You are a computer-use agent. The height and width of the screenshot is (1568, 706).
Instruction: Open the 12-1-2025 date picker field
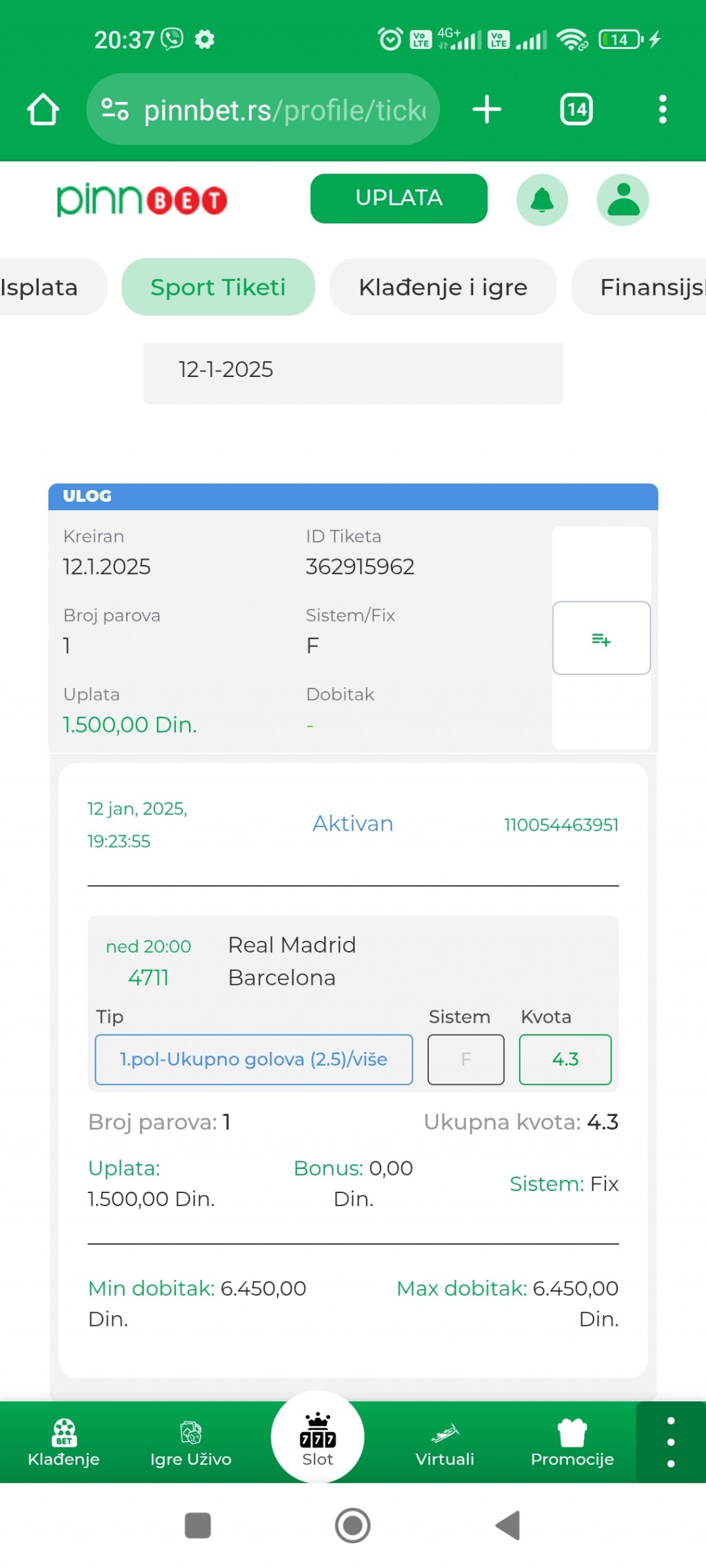(x=353, y=373)
